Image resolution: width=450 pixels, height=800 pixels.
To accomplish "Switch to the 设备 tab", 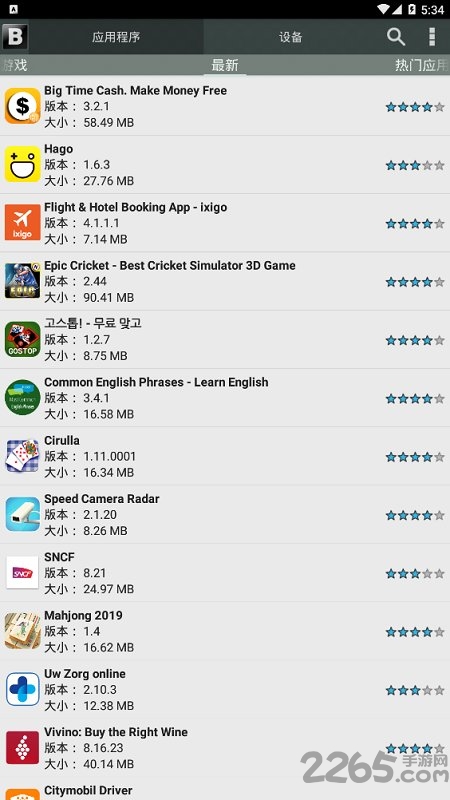I will click(x=291, y=37).
